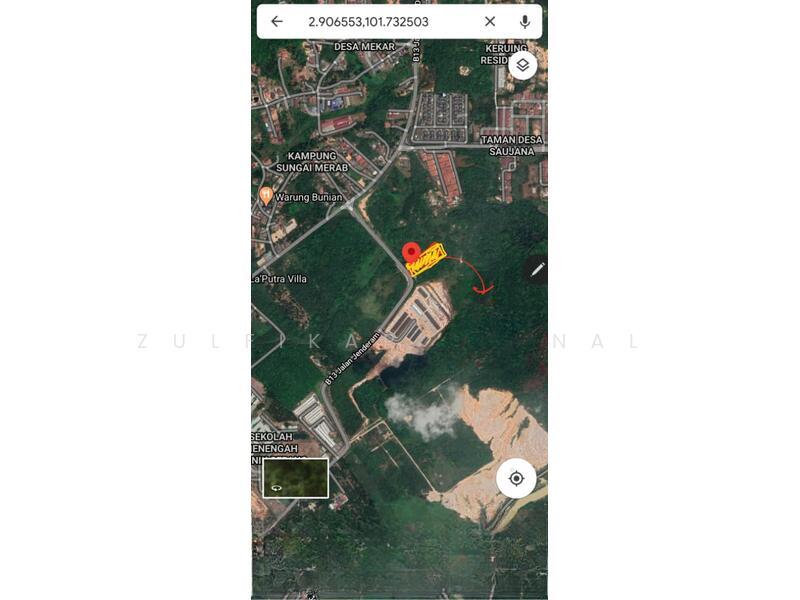Center map on my location

pyautogui.click(x=516, y=479)
